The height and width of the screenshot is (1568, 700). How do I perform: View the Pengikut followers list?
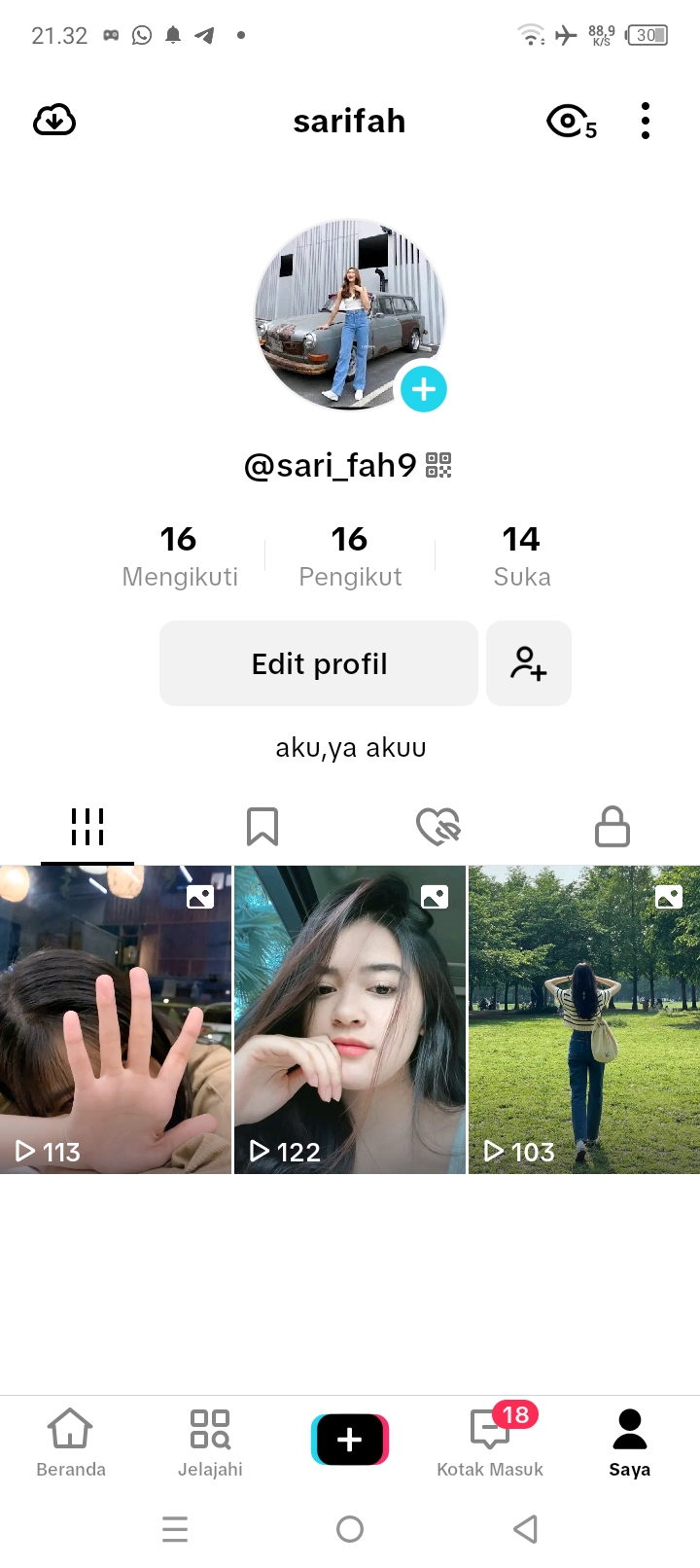(350, 556)
